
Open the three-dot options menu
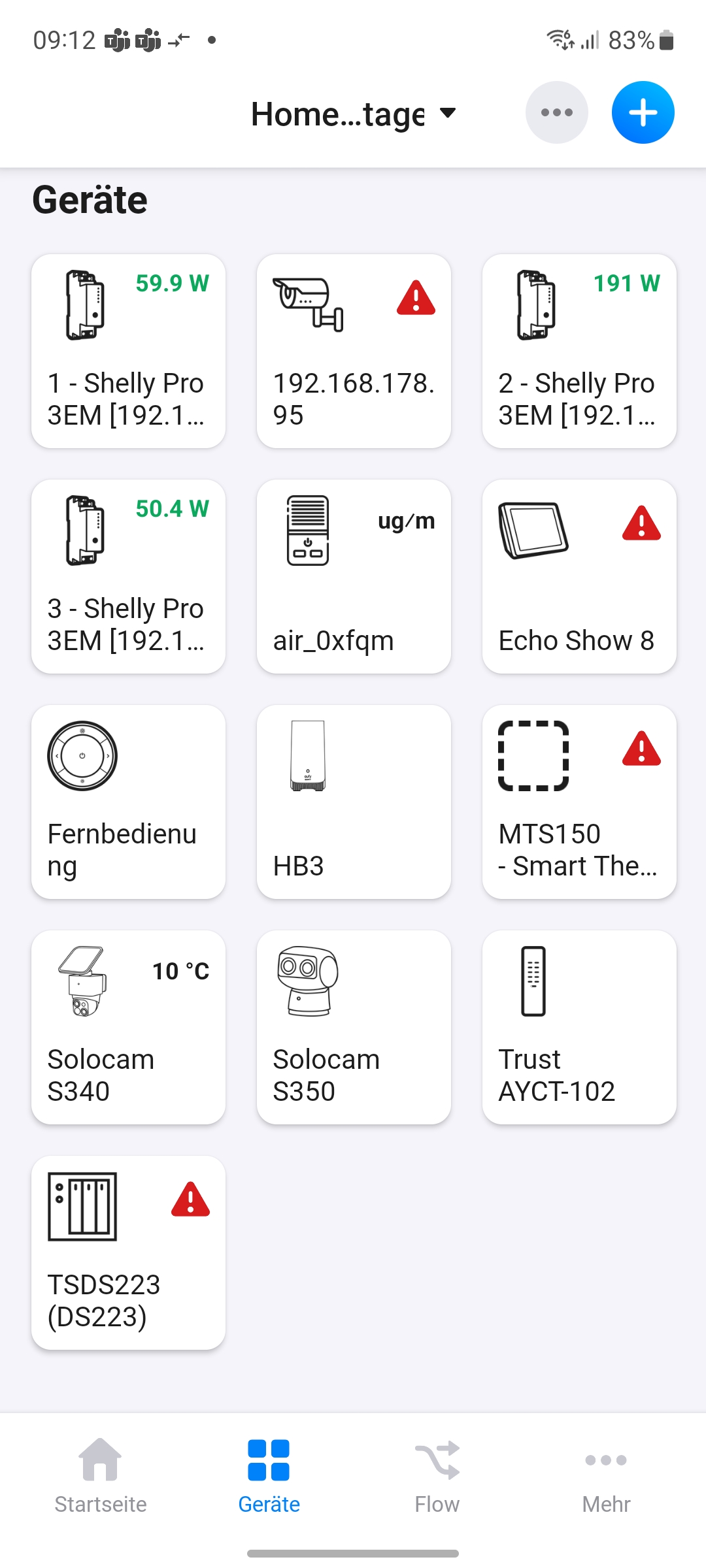(556, 112)
